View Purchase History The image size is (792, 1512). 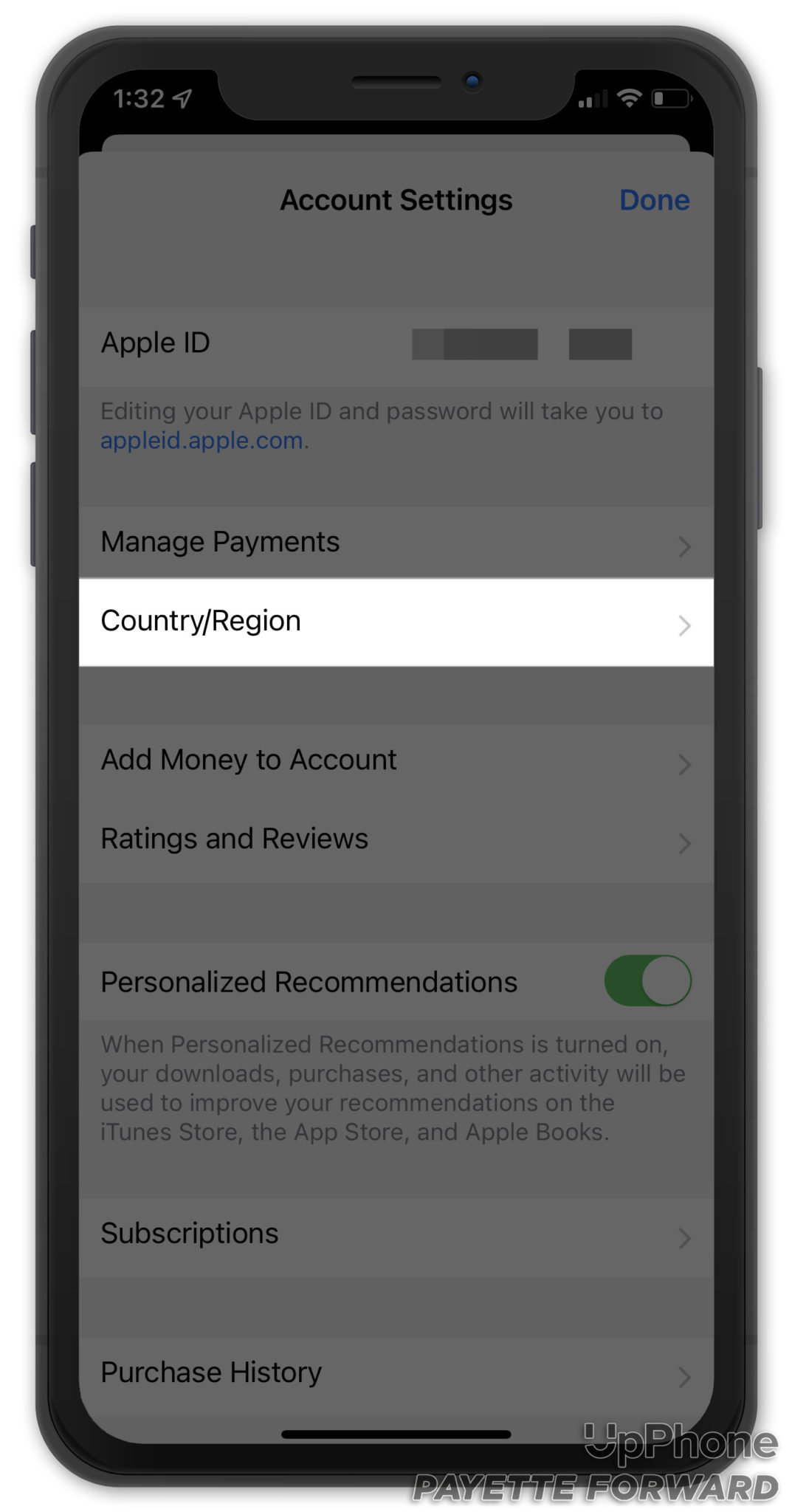tap(396, 1372)
